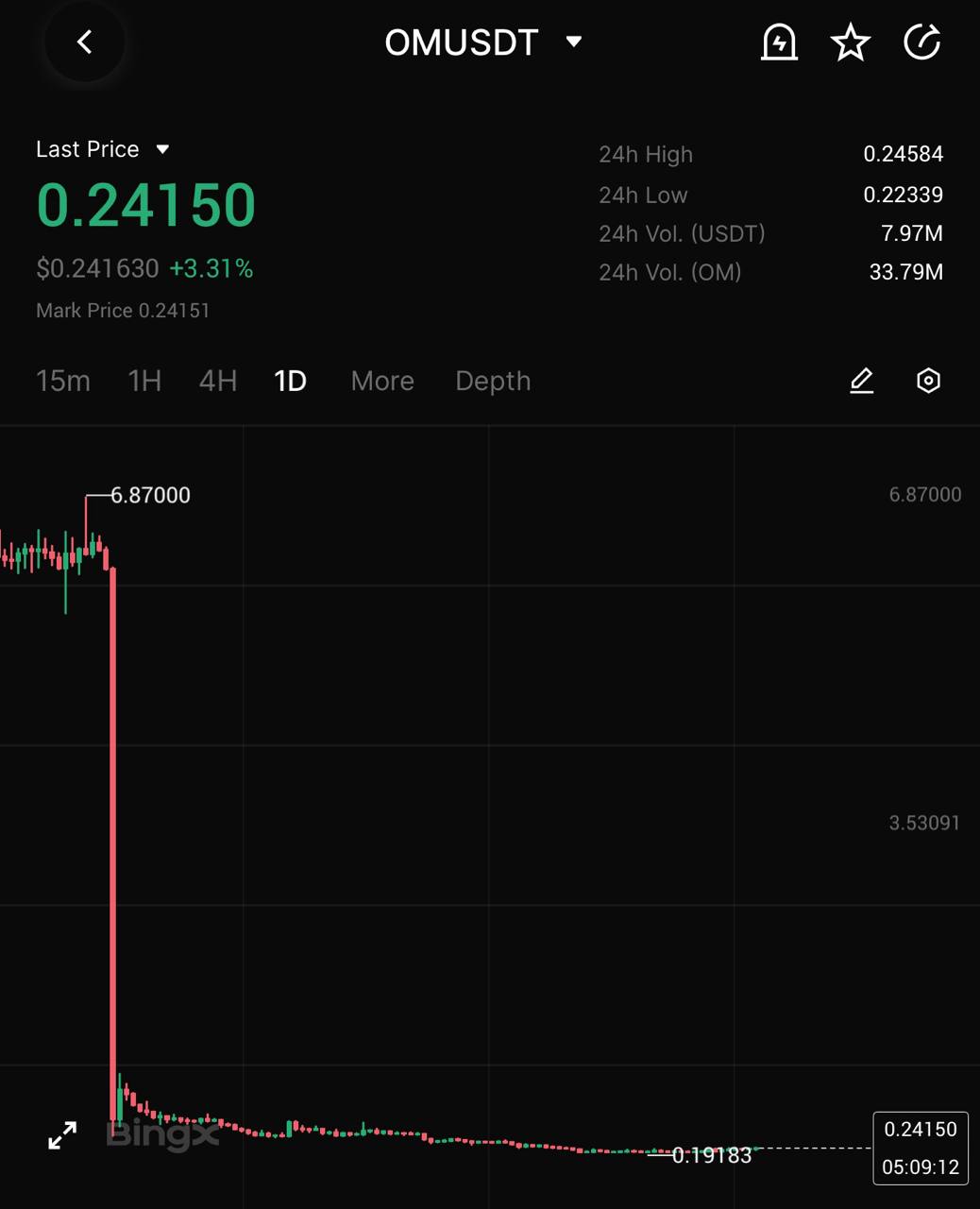Select the 1D chart interval
Screen dimensions: 980x1209
click(x=290, y=381)
